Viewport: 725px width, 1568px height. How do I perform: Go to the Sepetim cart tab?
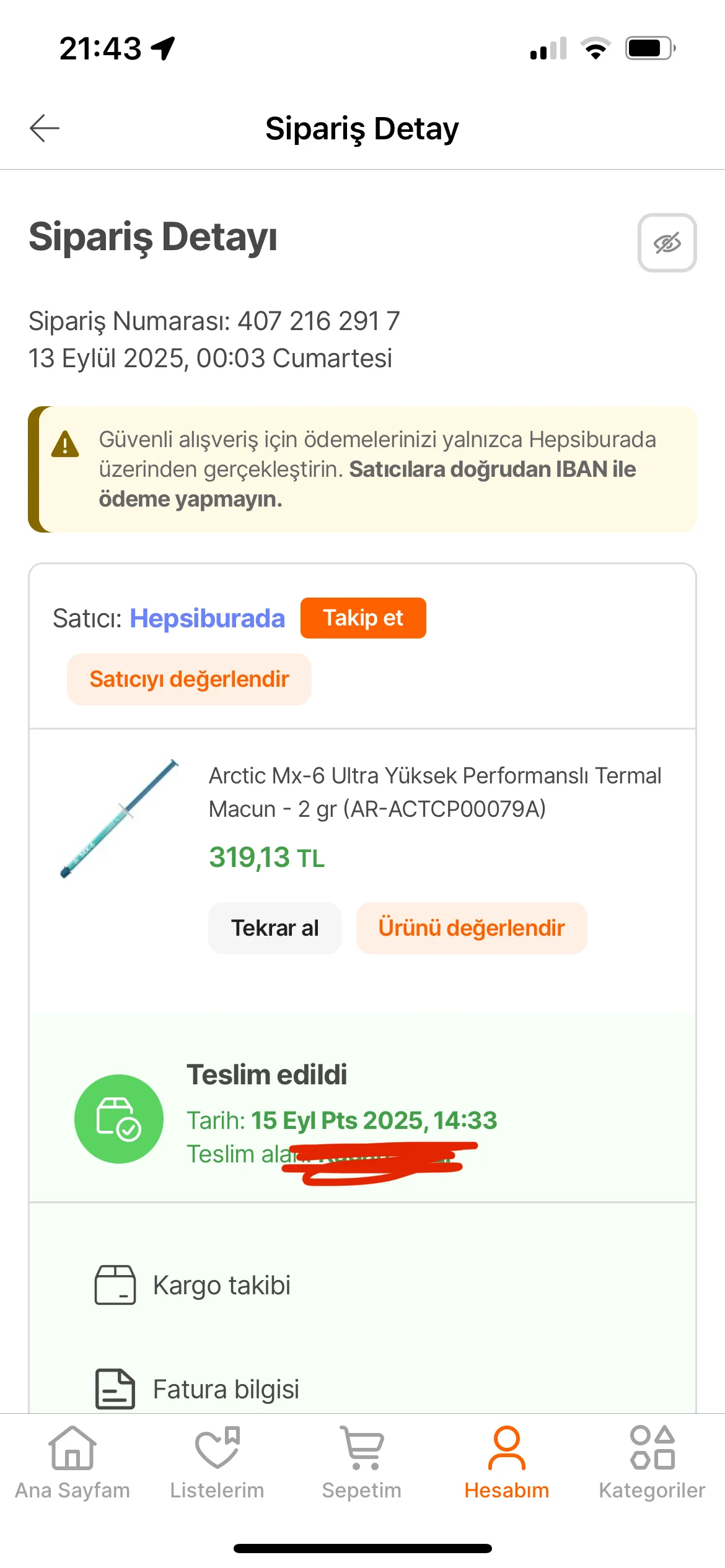tap(362, 1463)
